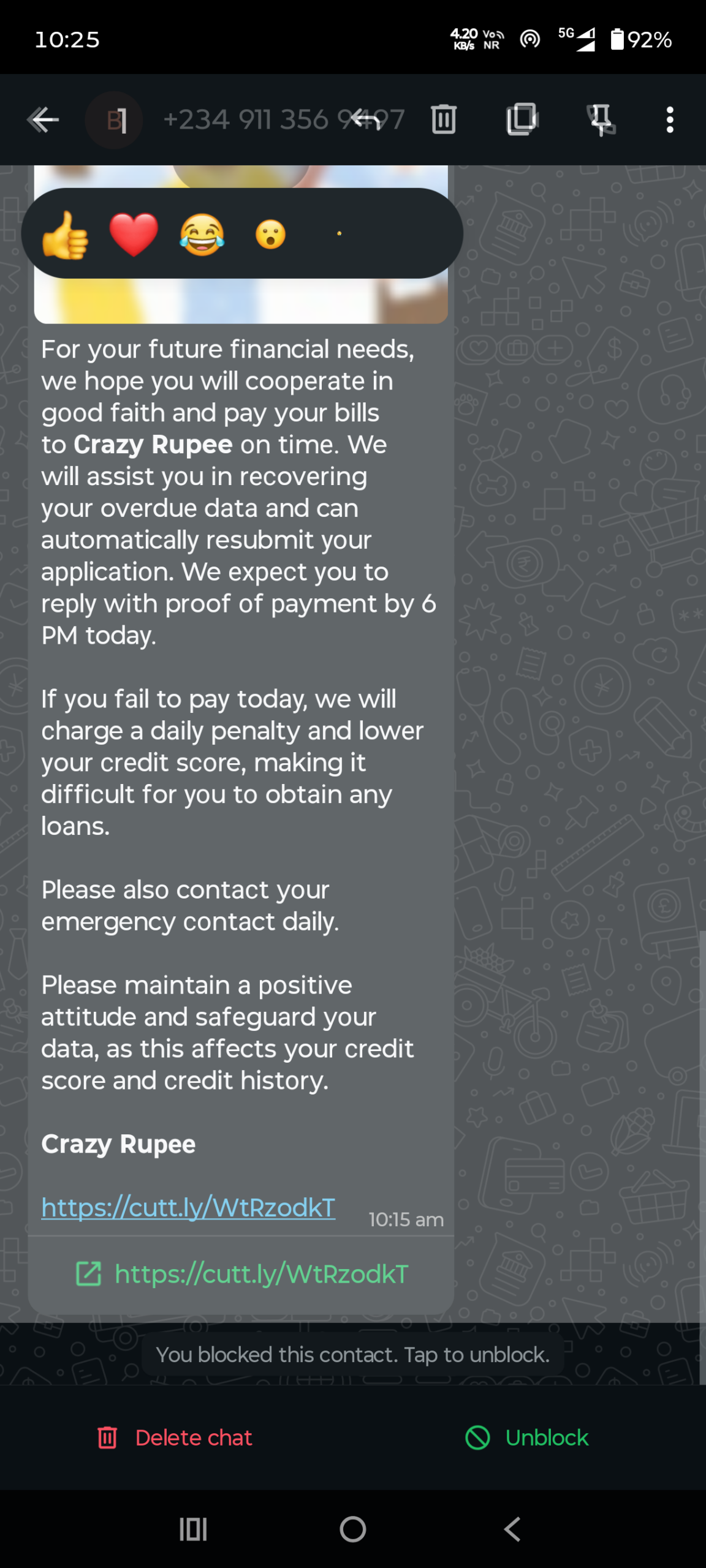Viewport: 706px width, 1568px height.
Task: Delete the selected message via trash icon
Action: [443, 119]
